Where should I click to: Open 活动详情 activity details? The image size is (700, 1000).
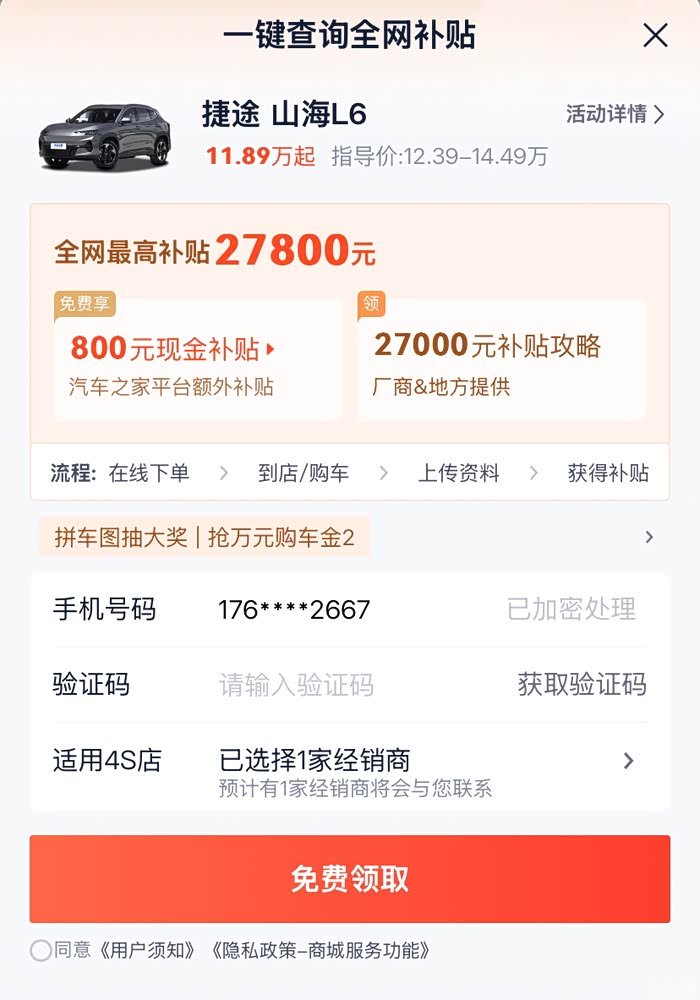[614, 114]
